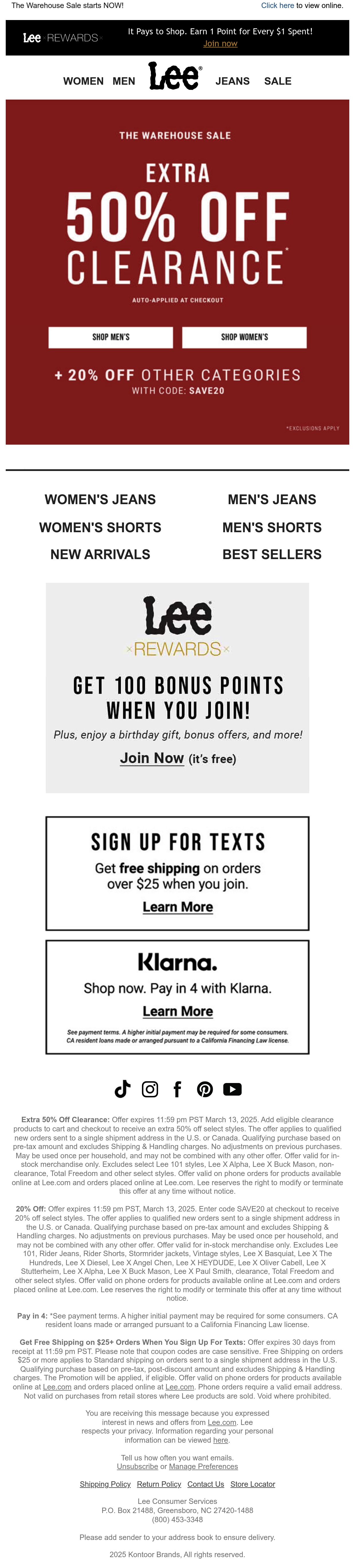
Task: Browse NEW ARRIVALS
Action: [100, 555]
